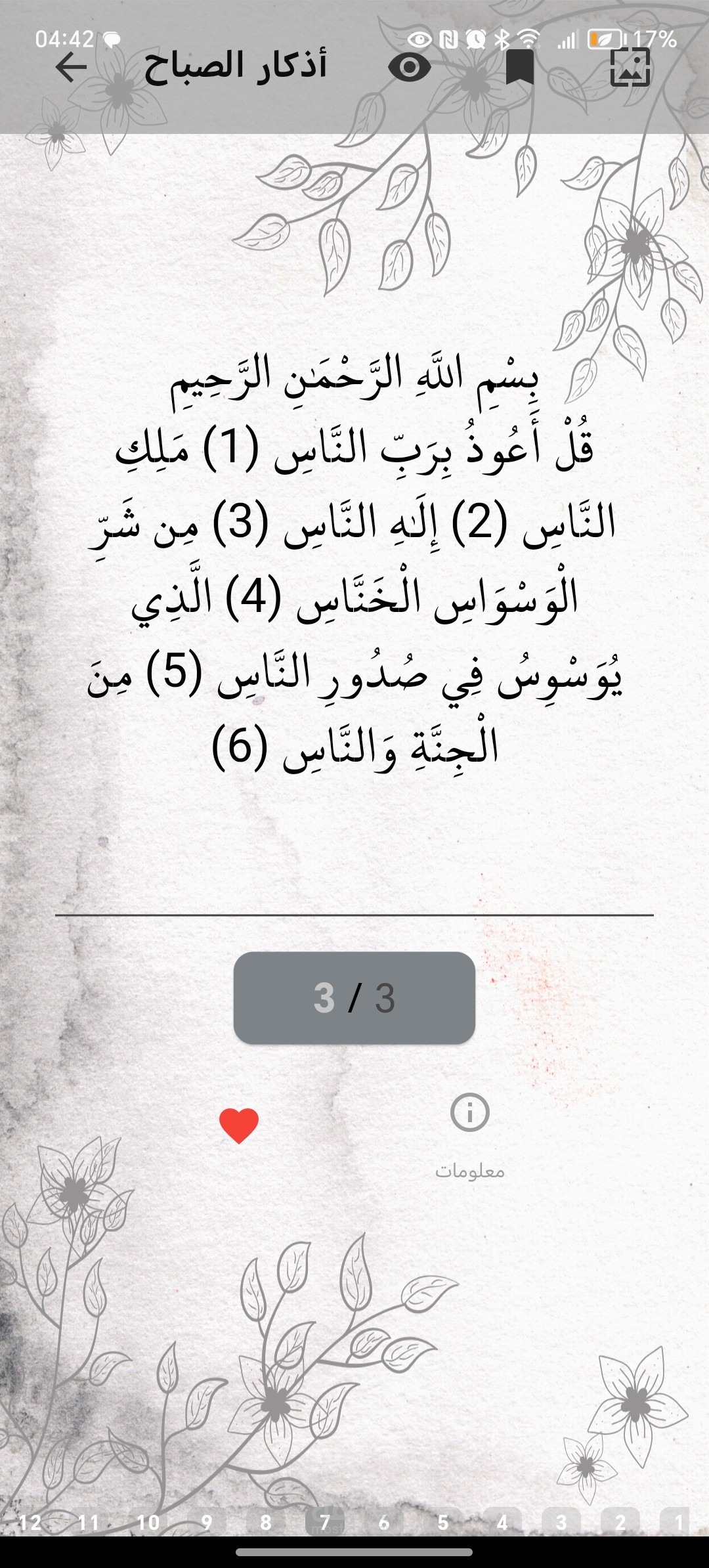The image size is (709, 1568).
Task: Go back using the arrow icon
Action: coord(71,67)
